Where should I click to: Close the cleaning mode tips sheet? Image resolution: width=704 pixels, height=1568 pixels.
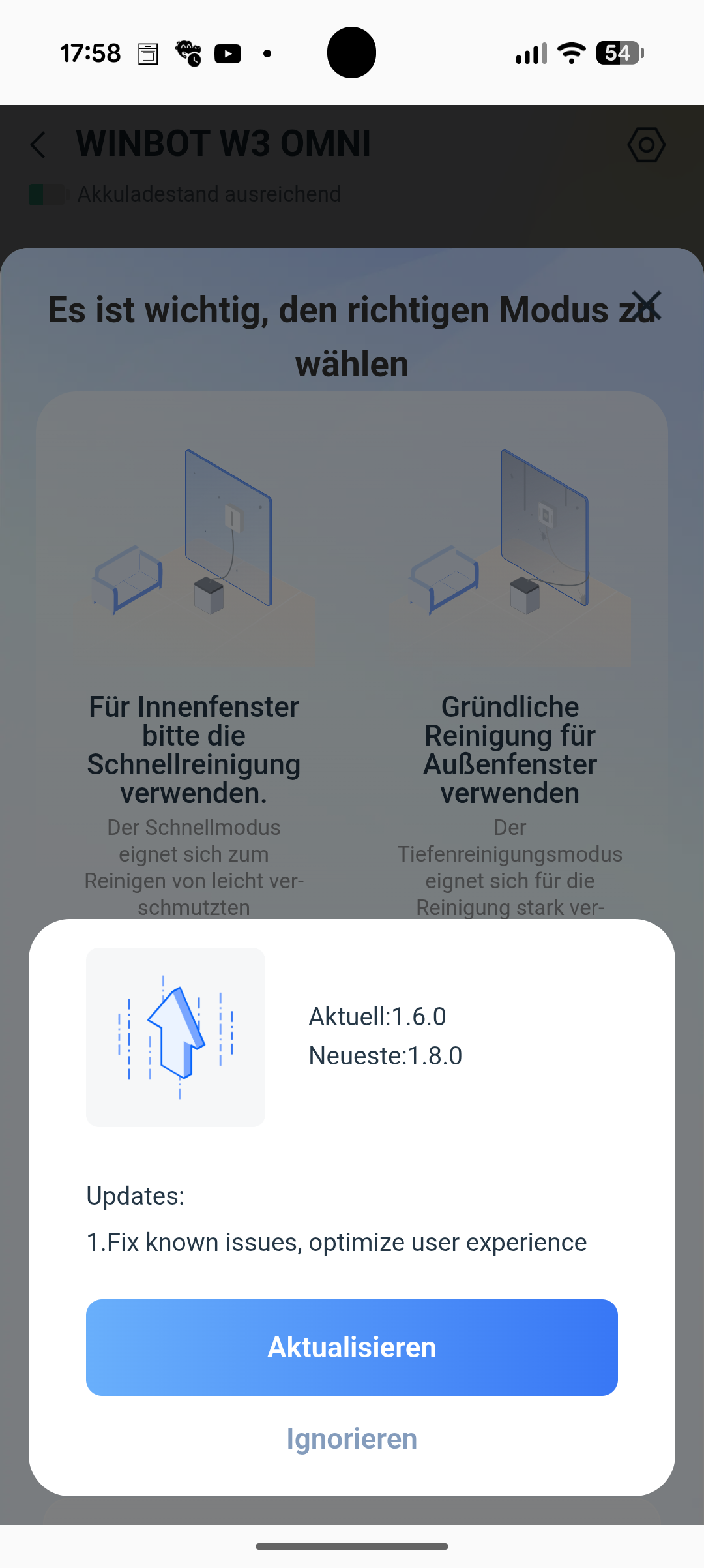coord(646,305)
